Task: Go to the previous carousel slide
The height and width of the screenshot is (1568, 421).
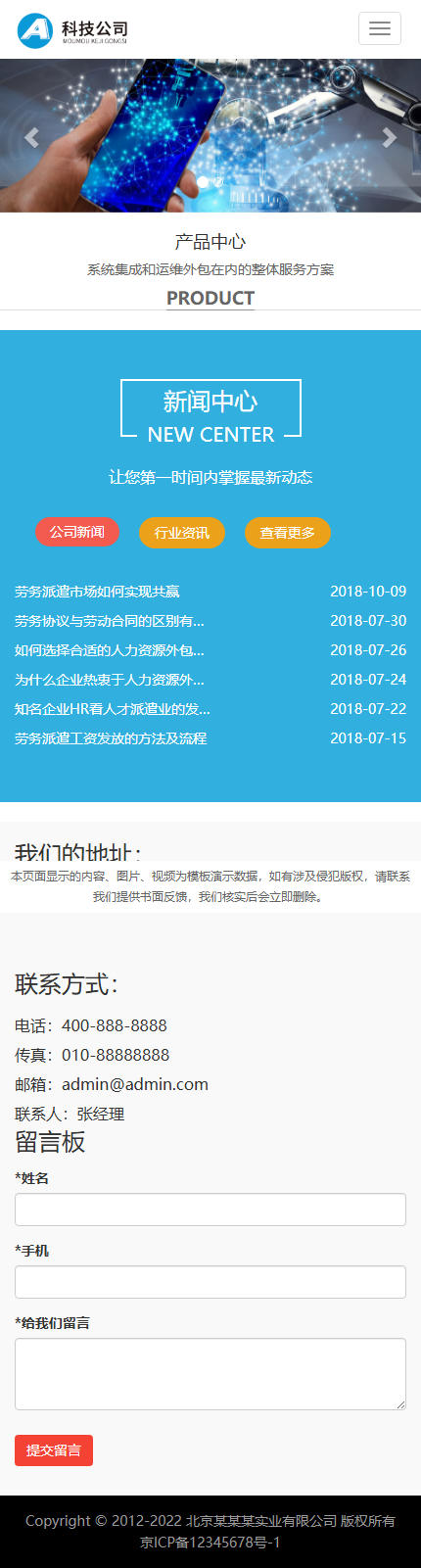Action: 31,137
